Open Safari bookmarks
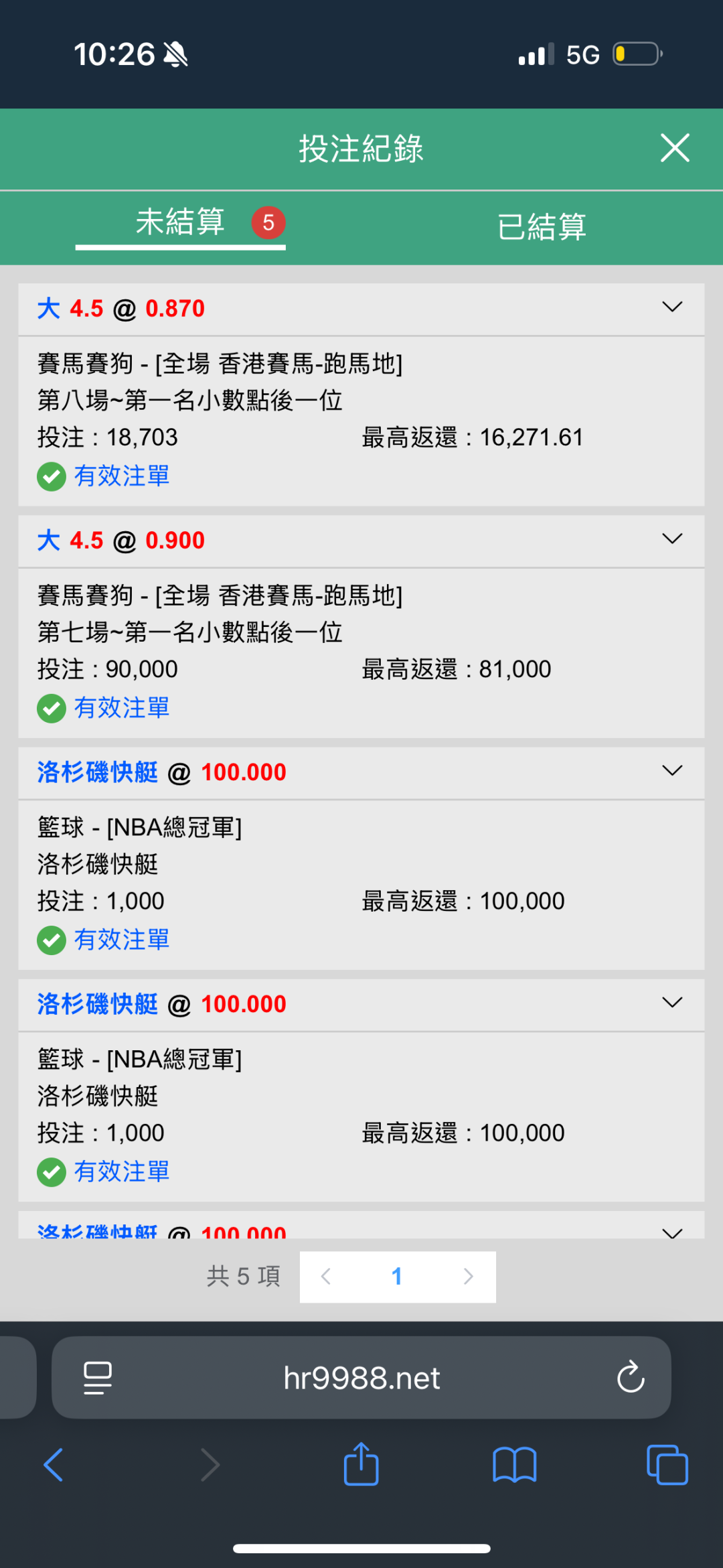This screenshot has height=1568, width=723. 514,1465
